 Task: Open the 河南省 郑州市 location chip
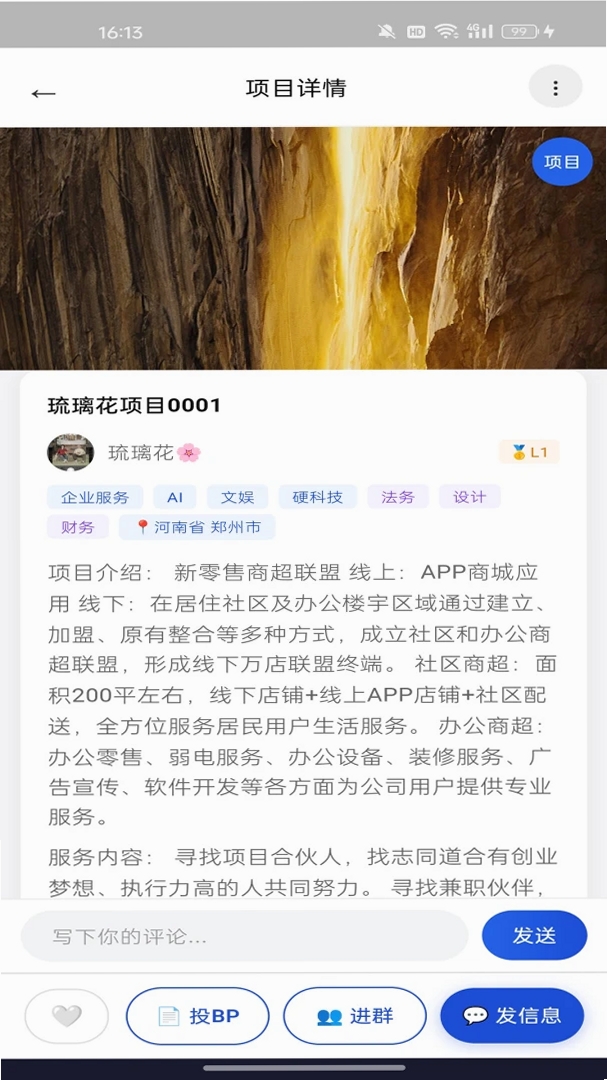pos(197,528)
